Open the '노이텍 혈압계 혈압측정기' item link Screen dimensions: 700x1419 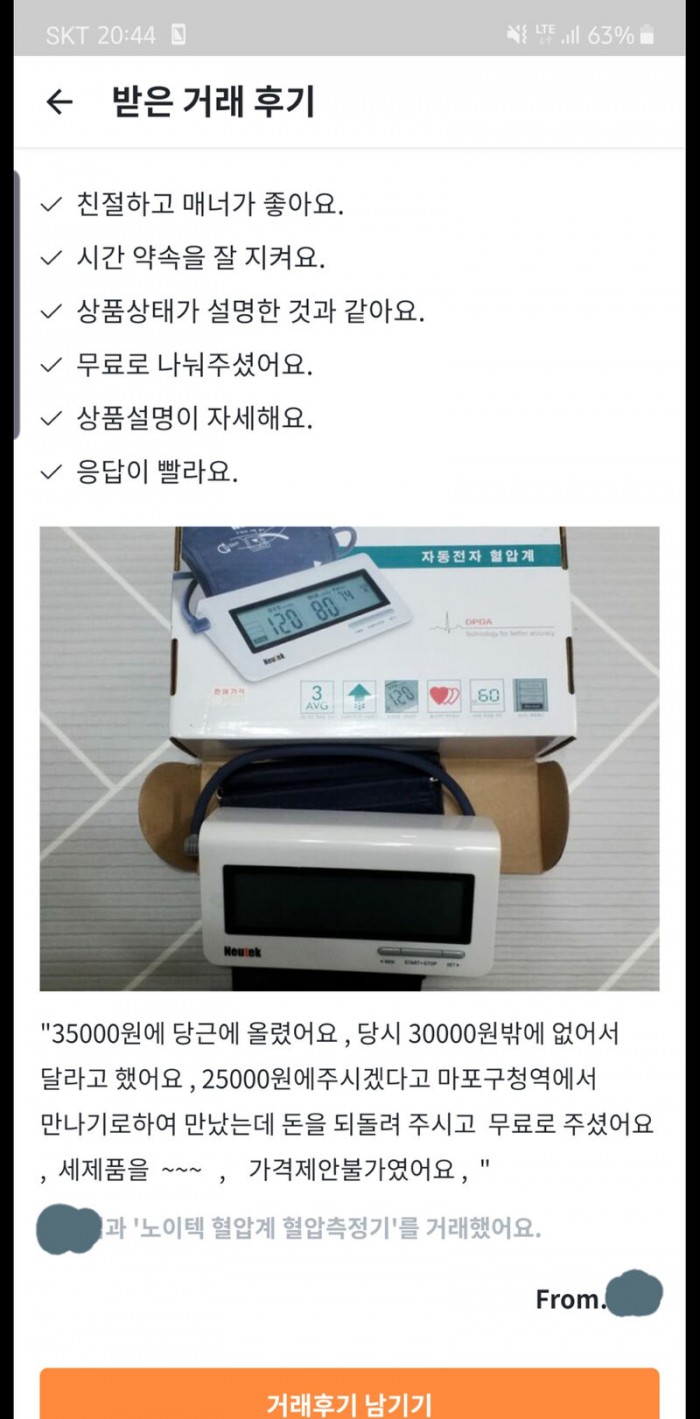click(264, 1229)
